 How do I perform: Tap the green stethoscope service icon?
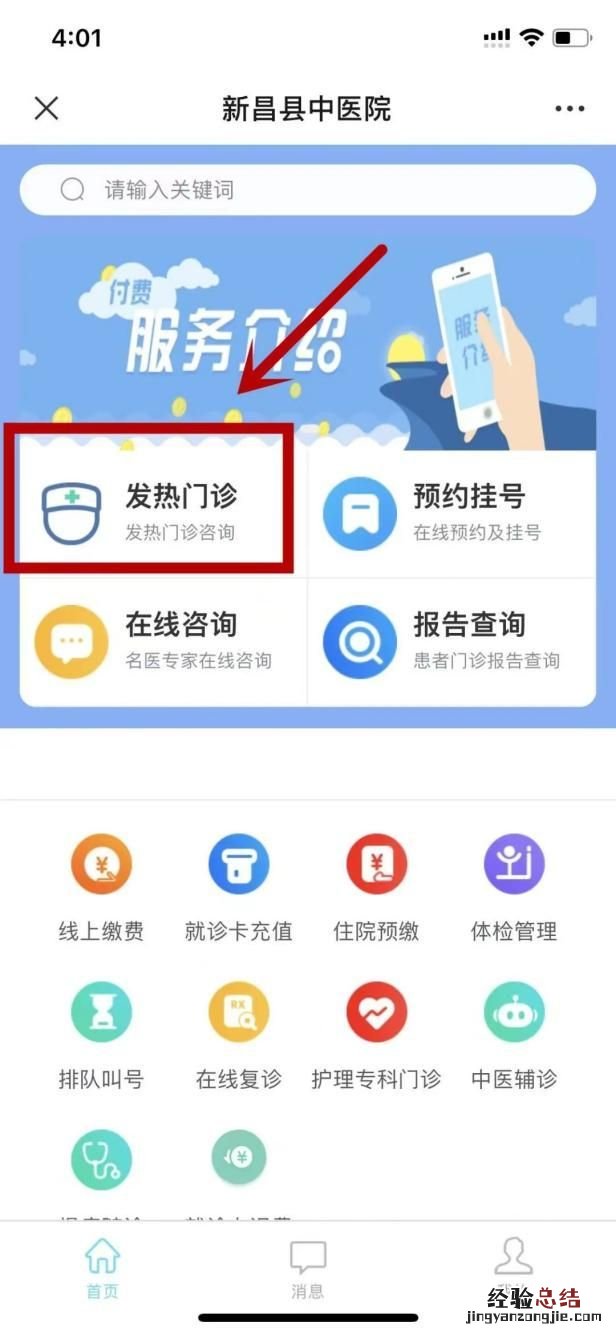point(101,1160)
